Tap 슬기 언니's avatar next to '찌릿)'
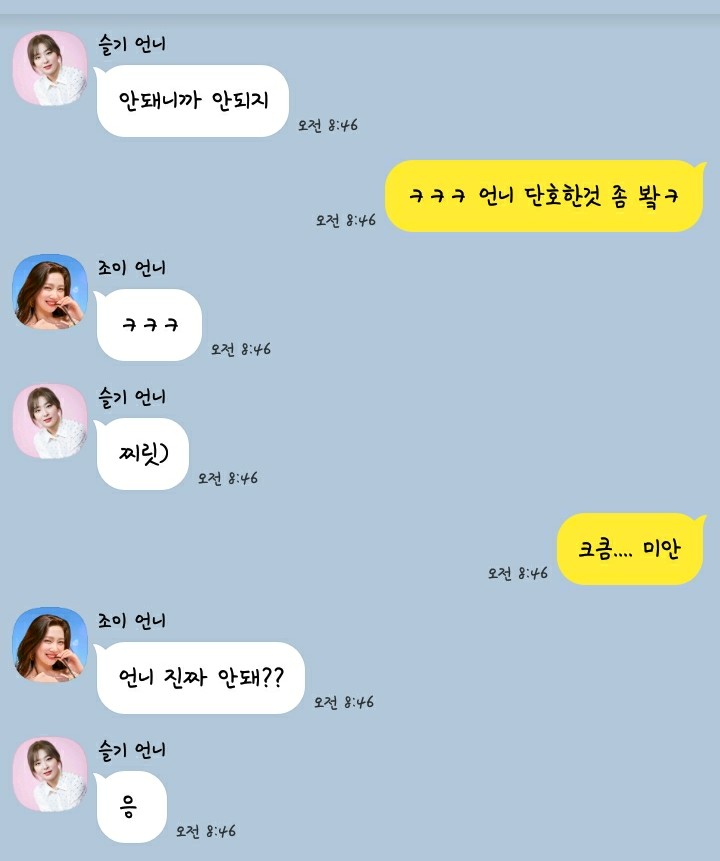 49,421
